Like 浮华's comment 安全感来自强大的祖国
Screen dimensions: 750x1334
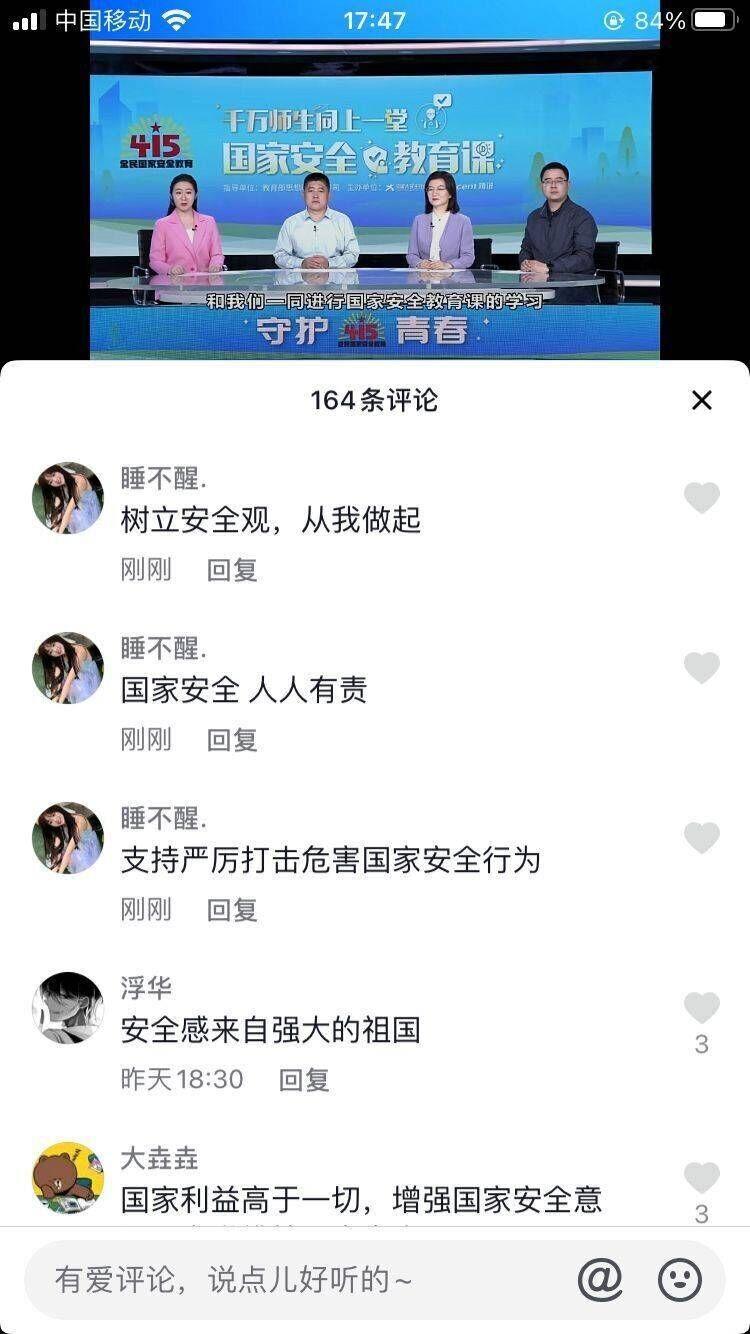pyautogui.click(x=702, y=1007)
